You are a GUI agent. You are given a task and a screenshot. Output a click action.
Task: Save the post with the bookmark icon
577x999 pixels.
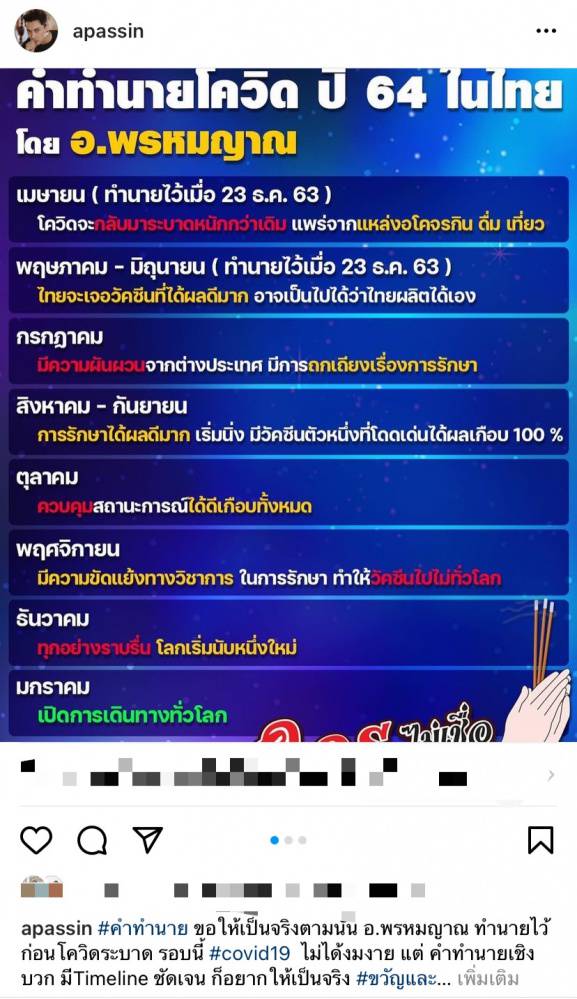click(540, 839)
